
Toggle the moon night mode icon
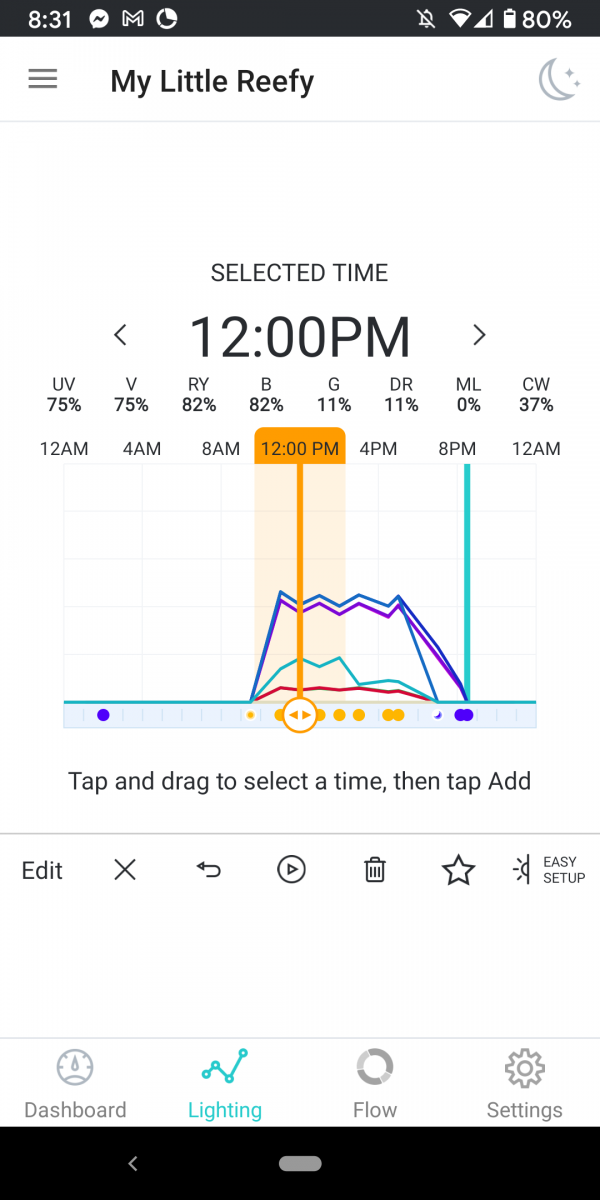tap(558, 80)
